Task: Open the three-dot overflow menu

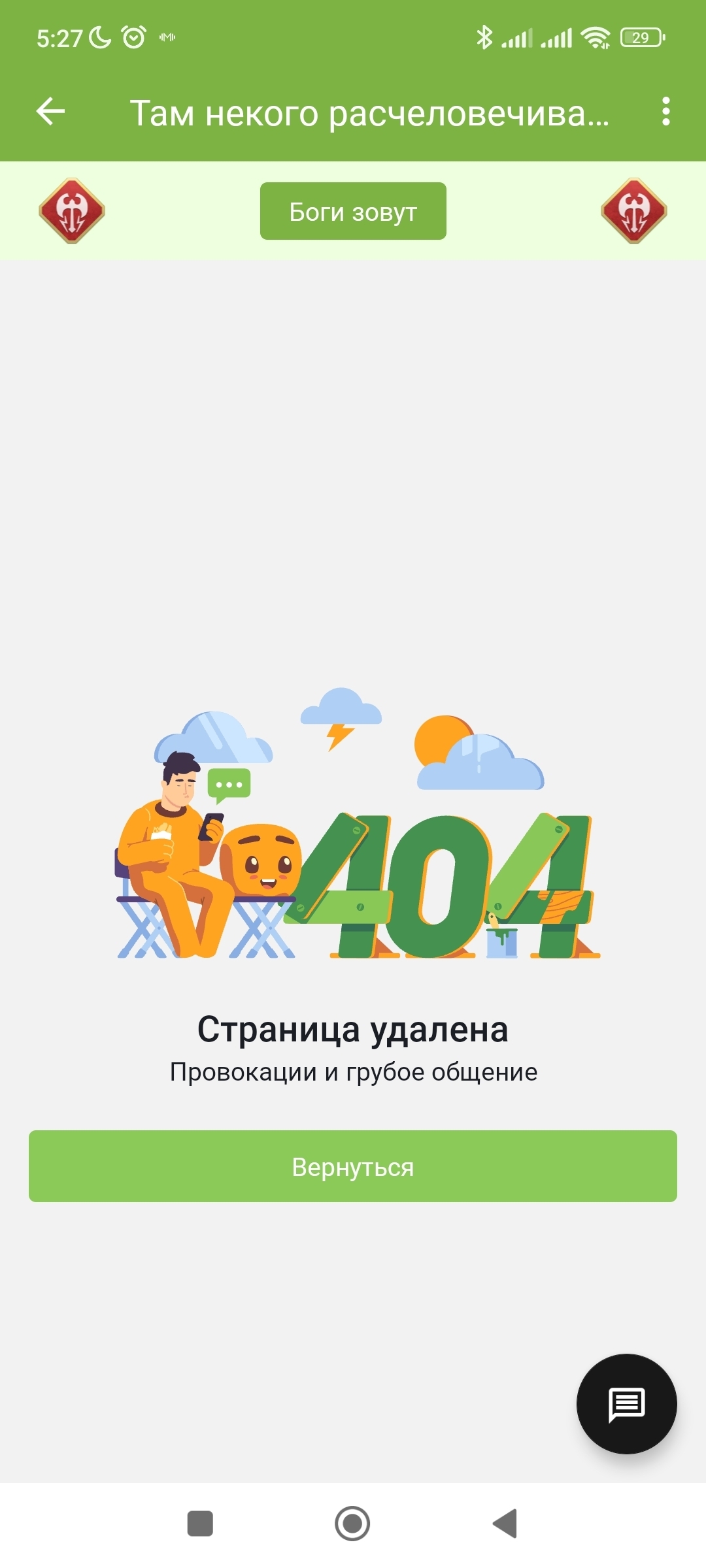Action: pyautogui.click(x=665, y=112)
